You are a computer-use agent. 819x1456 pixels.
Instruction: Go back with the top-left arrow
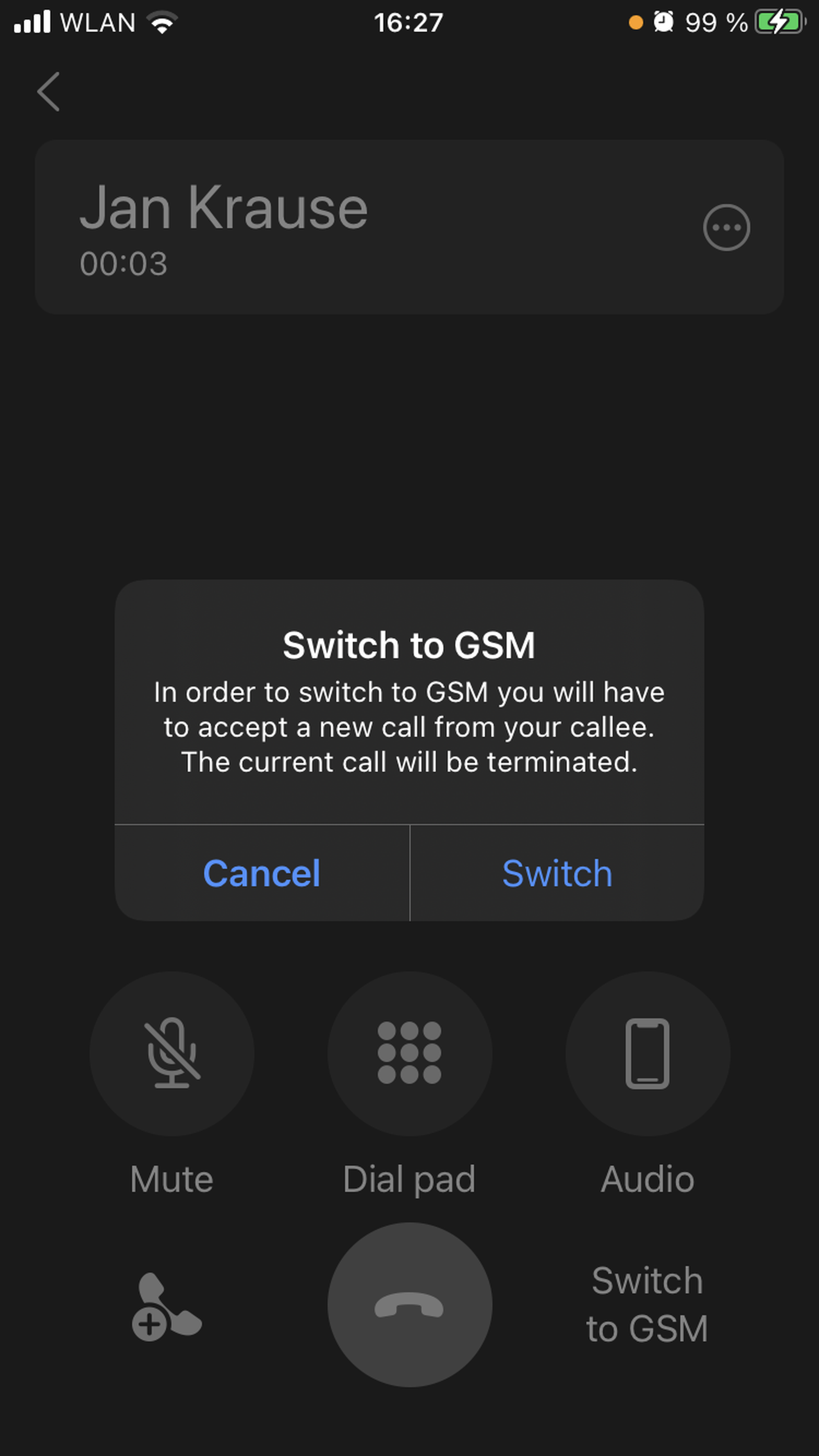point(49,92)
